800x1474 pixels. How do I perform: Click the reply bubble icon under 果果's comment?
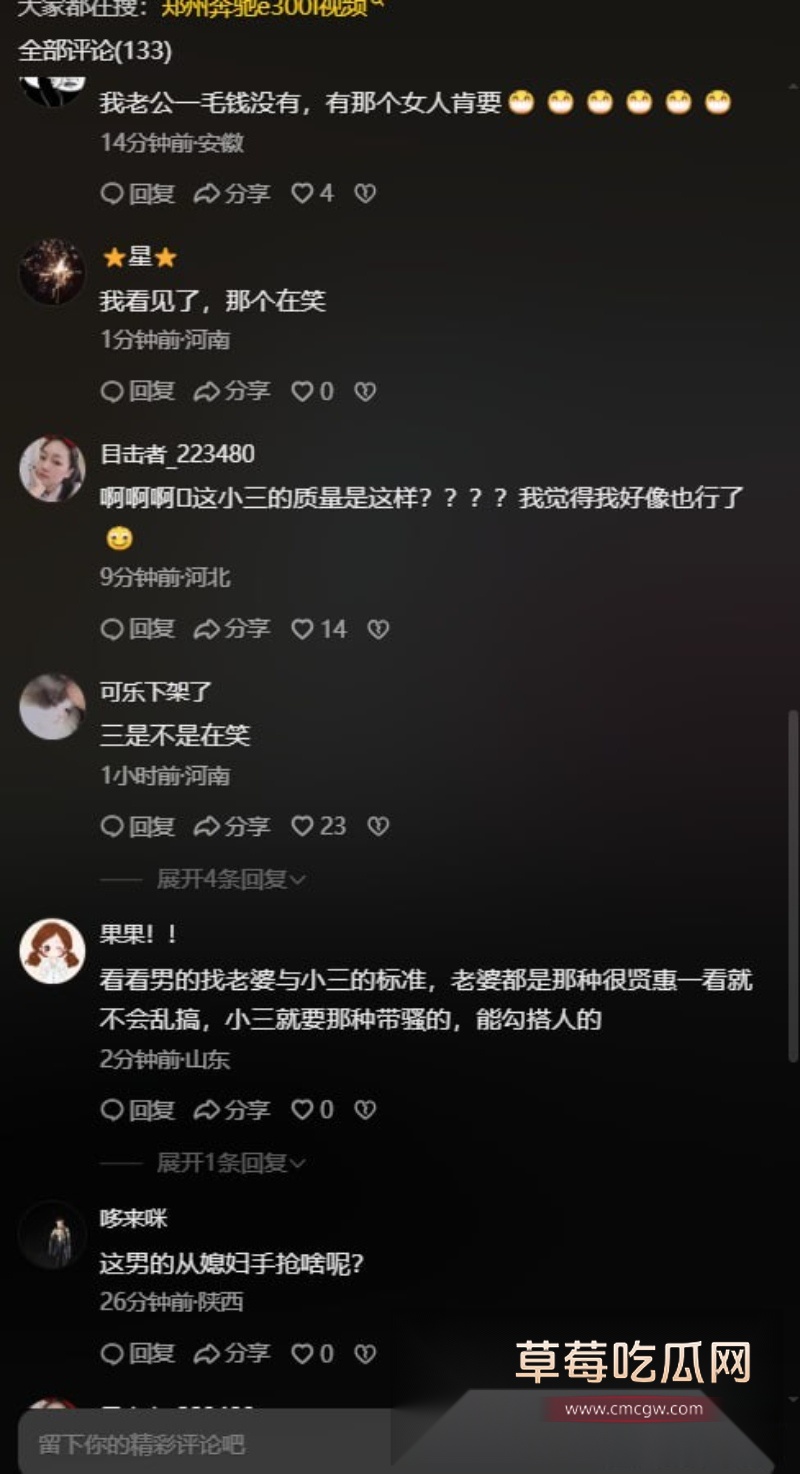pyautogui.click(x=112, y=1110)
